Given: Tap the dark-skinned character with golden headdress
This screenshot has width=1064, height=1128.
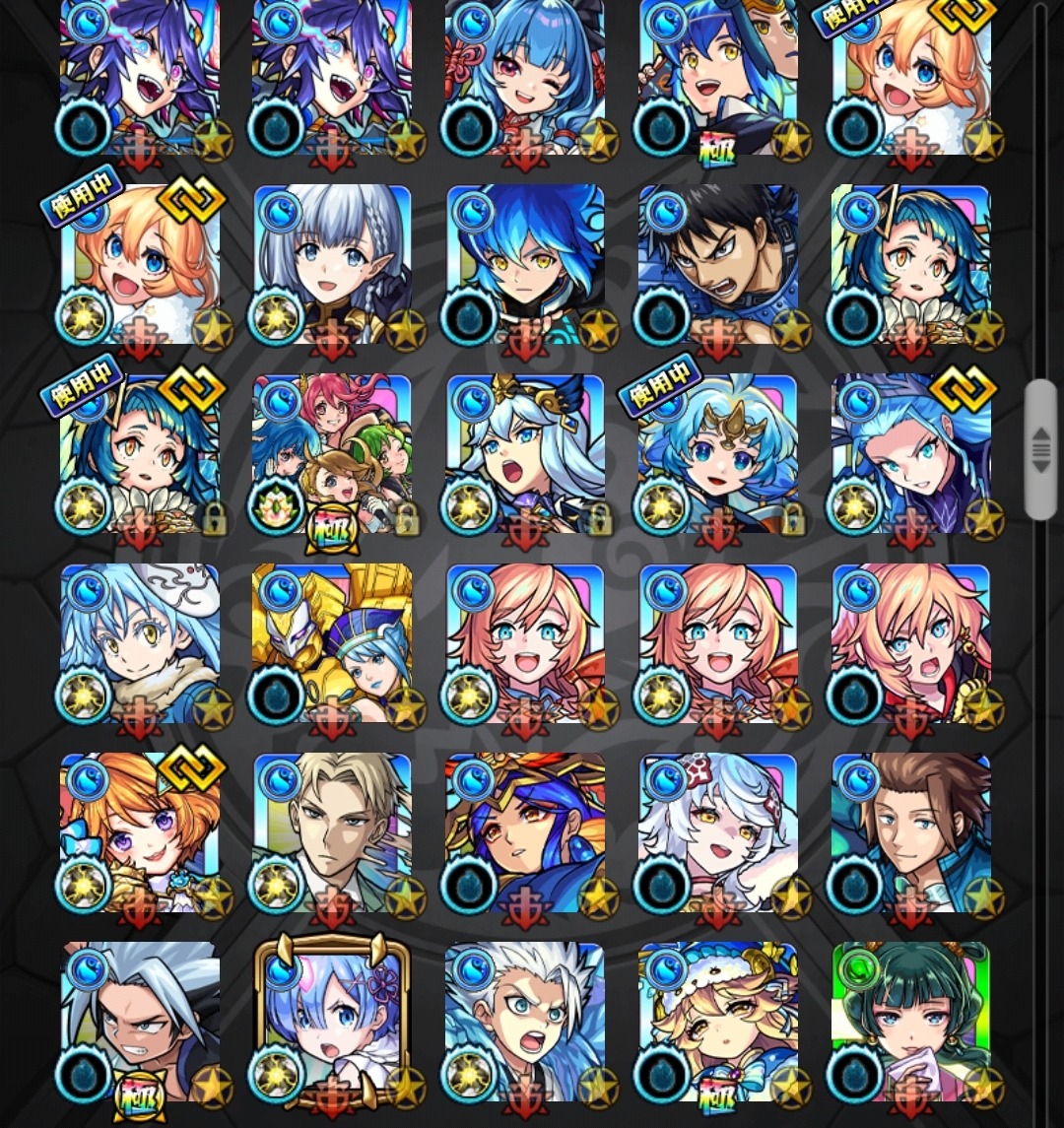Looking at the screenshot, I should pyautogui.click(x=525, y=832).
